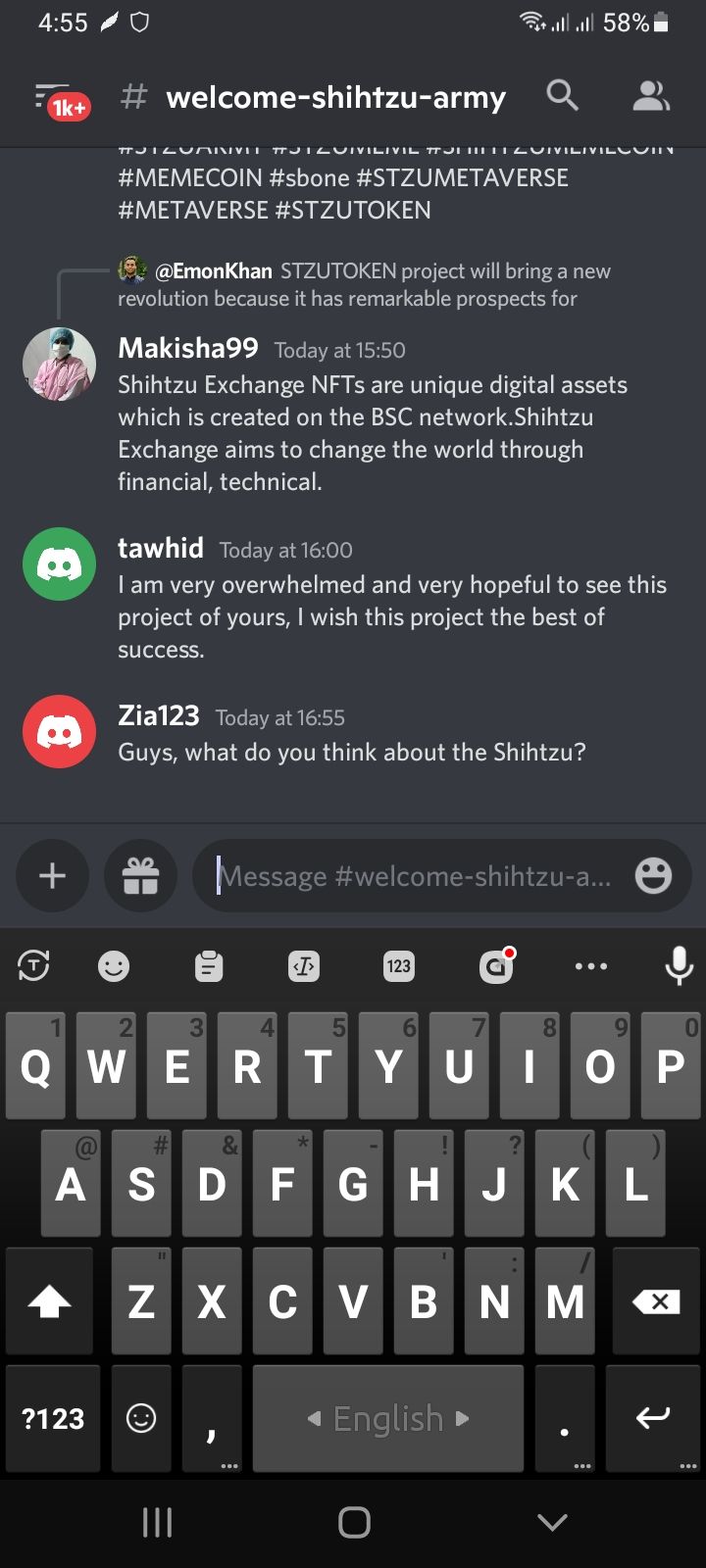Switch keyboard to ?123 symbols
Screen dimensions: 706x1568
click(x=53, y=1418)
